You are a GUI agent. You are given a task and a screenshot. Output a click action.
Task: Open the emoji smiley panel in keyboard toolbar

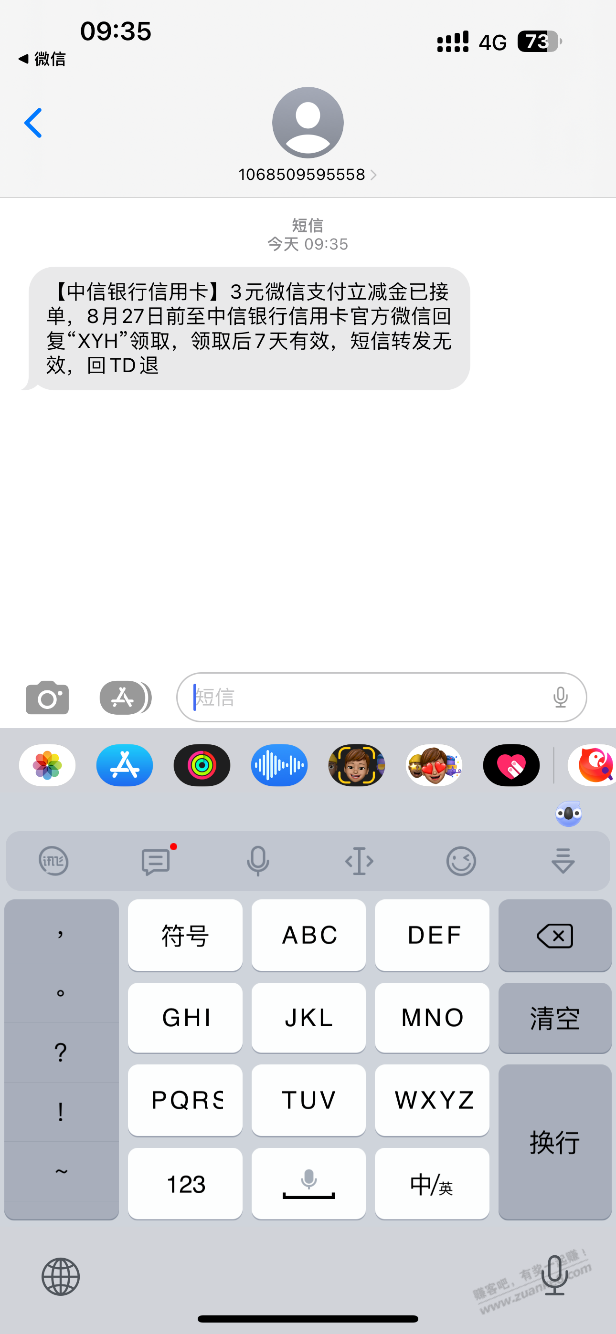click(x=461, y=860)
